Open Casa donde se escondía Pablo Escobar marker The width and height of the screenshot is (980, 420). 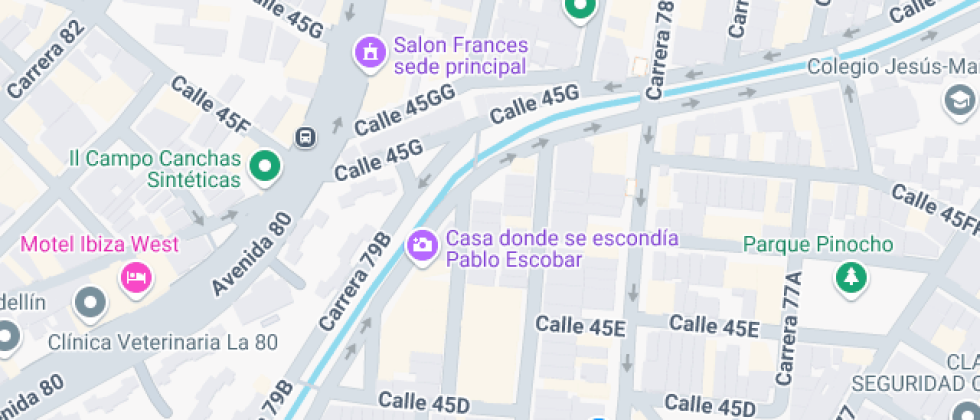point(423,246)
